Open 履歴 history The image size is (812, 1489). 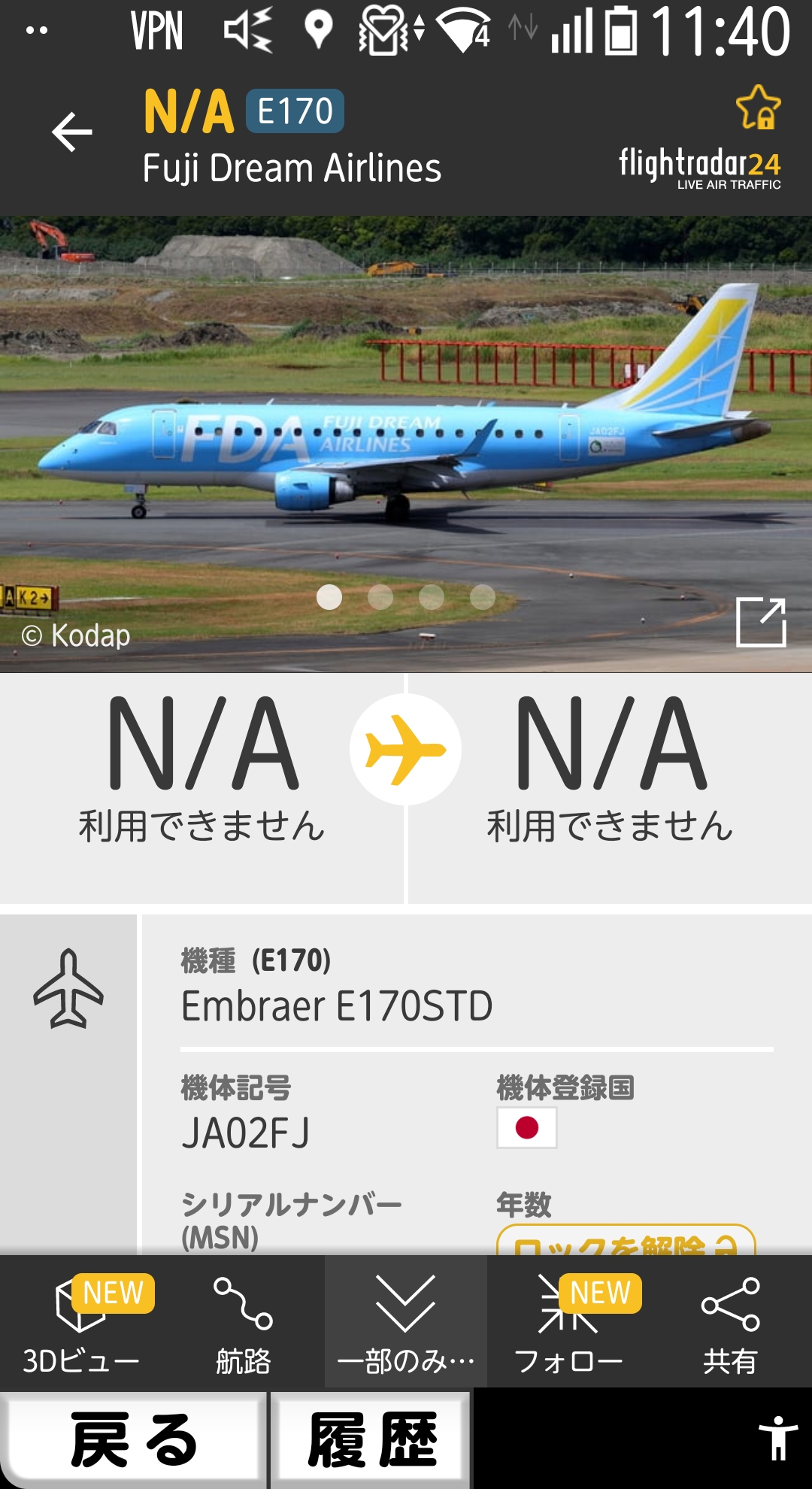tap(371, 1439)
